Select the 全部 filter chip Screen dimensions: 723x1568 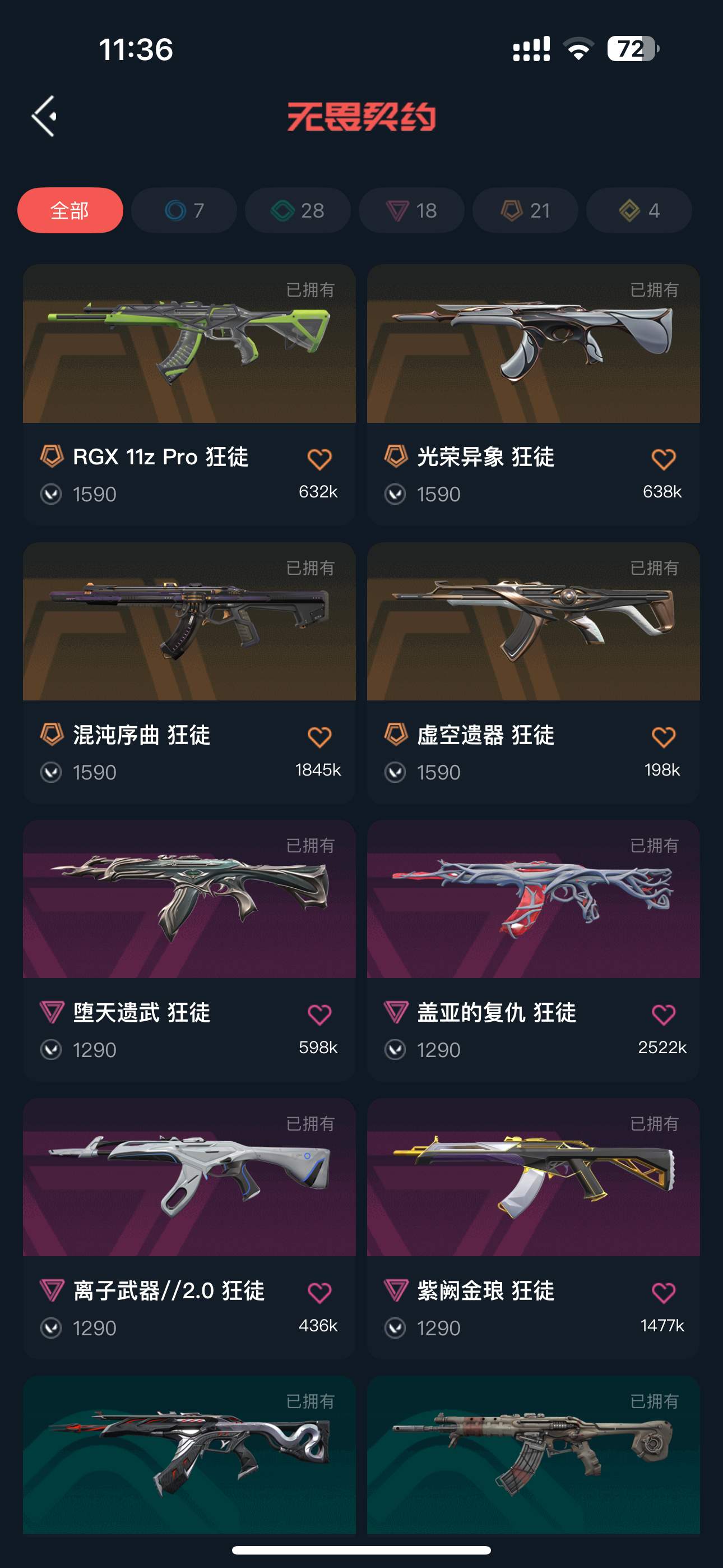(x=70, y=210)
